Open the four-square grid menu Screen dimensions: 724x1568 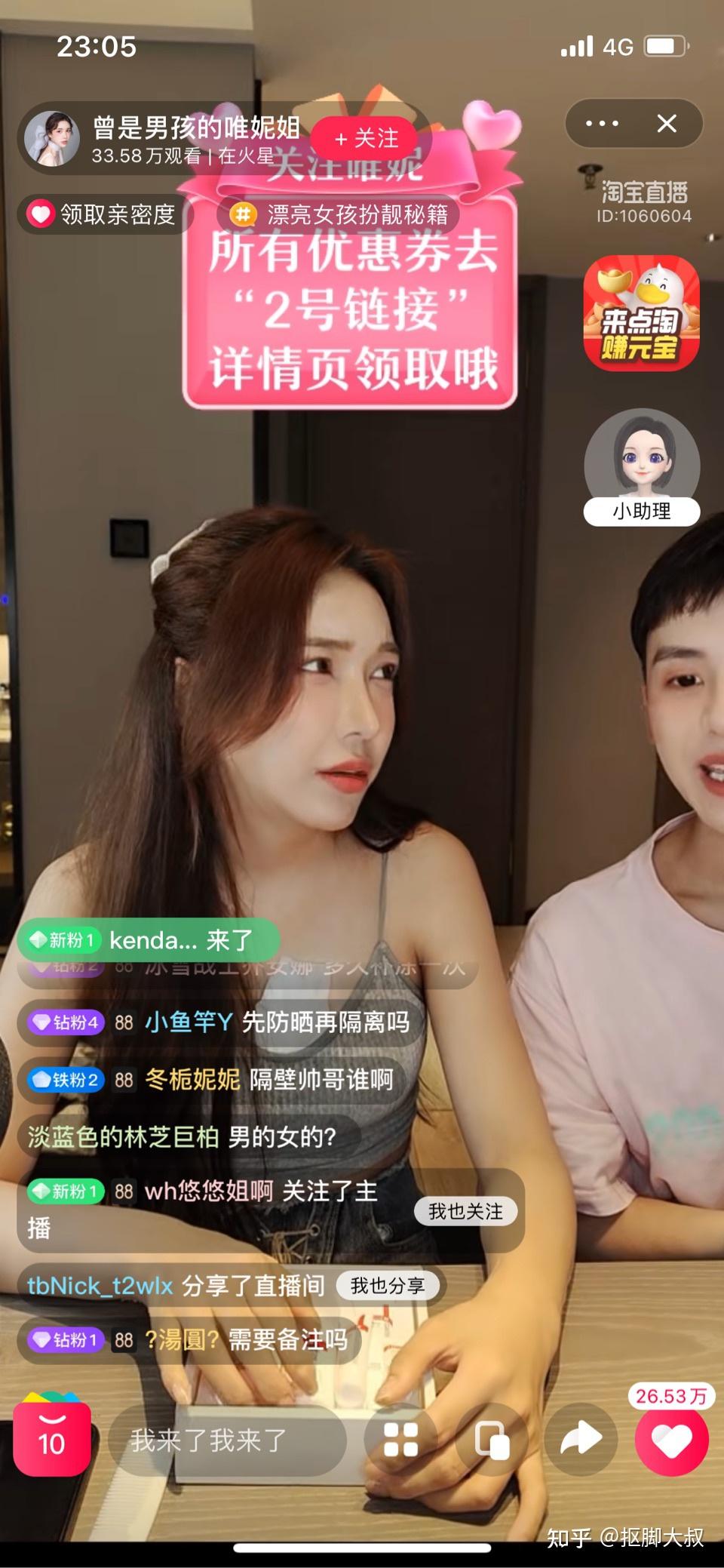400,1440
